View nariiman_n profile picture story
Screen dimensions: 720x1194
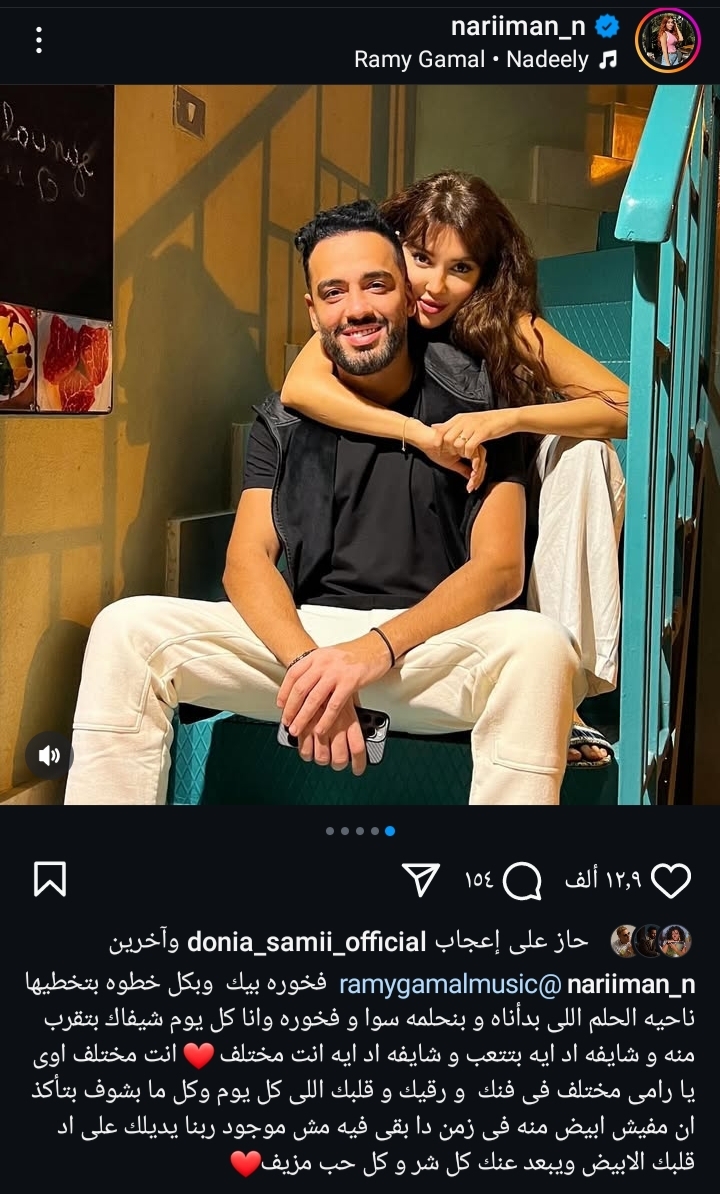click(668, 41)
